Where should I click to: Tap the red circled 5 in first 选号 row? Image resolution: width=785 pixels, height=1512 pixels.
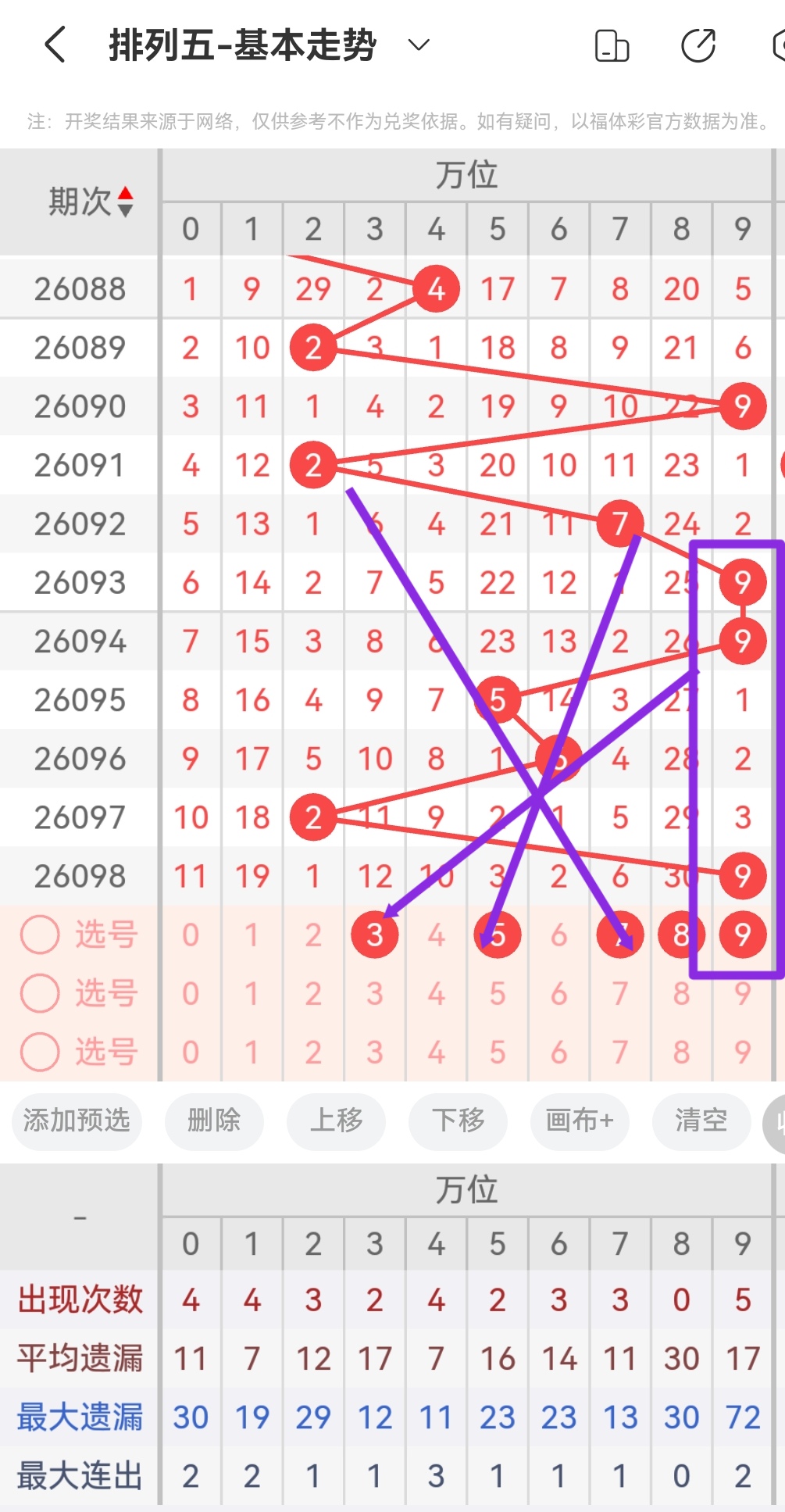click(x=497, y=934)
